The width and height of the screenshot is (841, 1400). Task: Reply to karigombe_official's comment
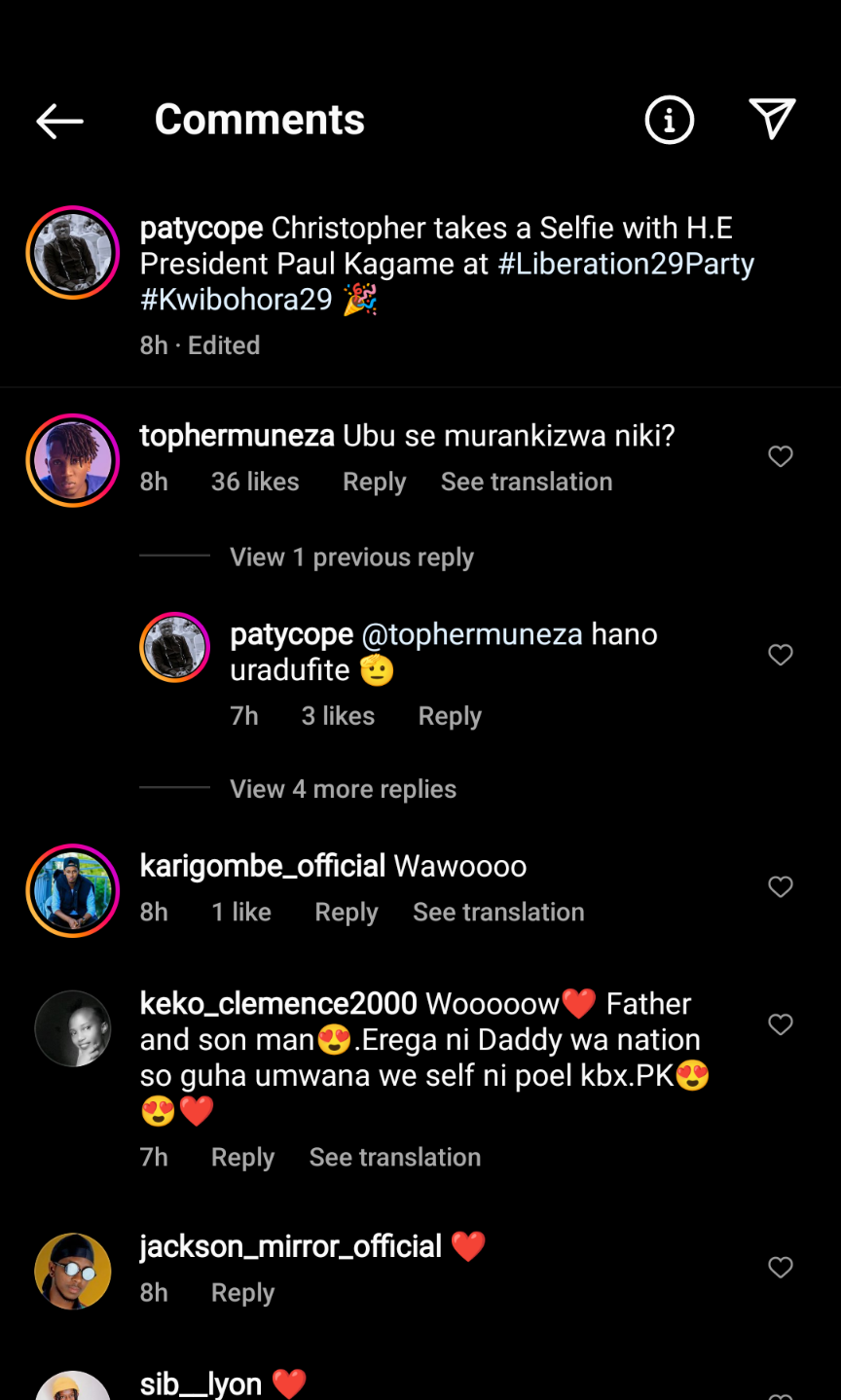346,913
